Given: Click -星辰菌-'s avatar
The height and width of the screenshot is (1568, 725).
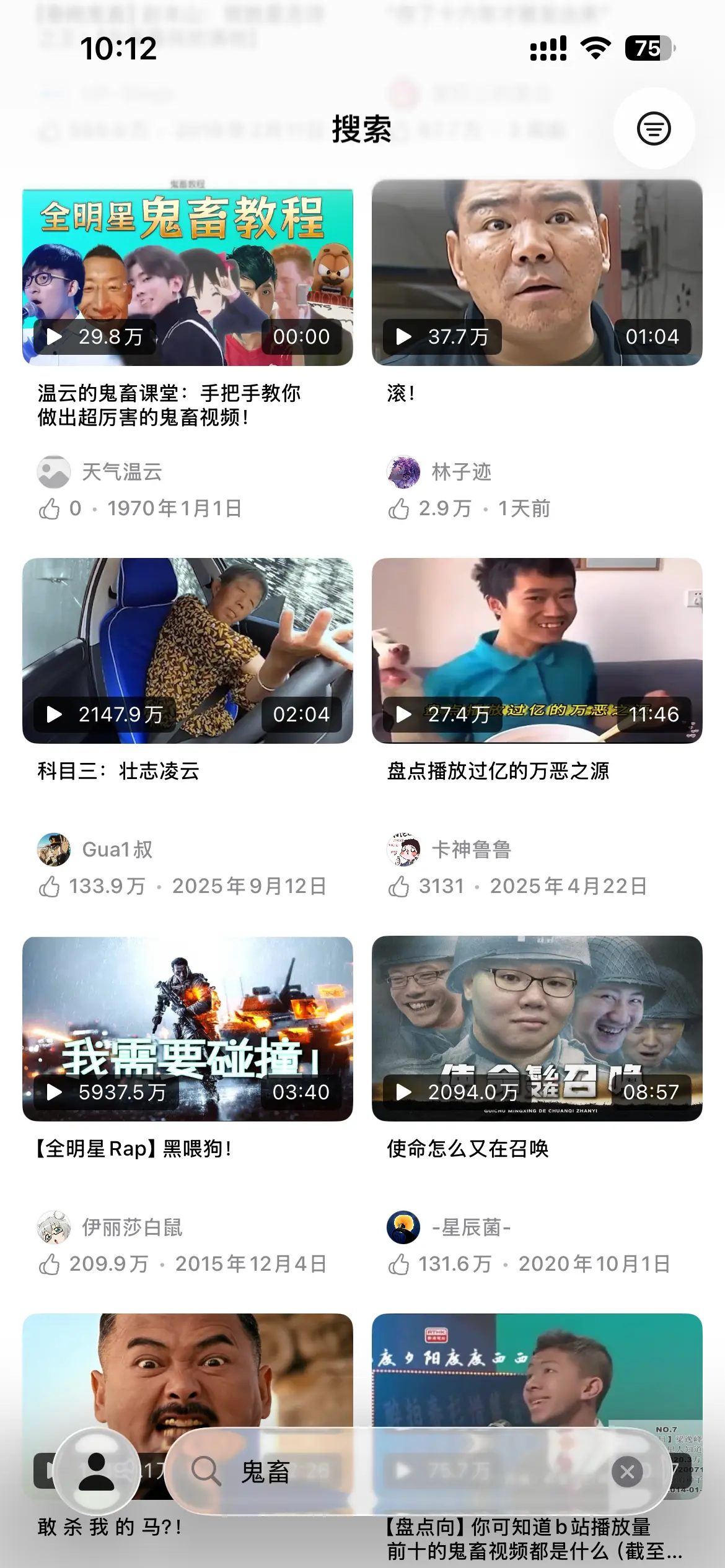Looking at the screenshot, I should tap(404, 1227).
